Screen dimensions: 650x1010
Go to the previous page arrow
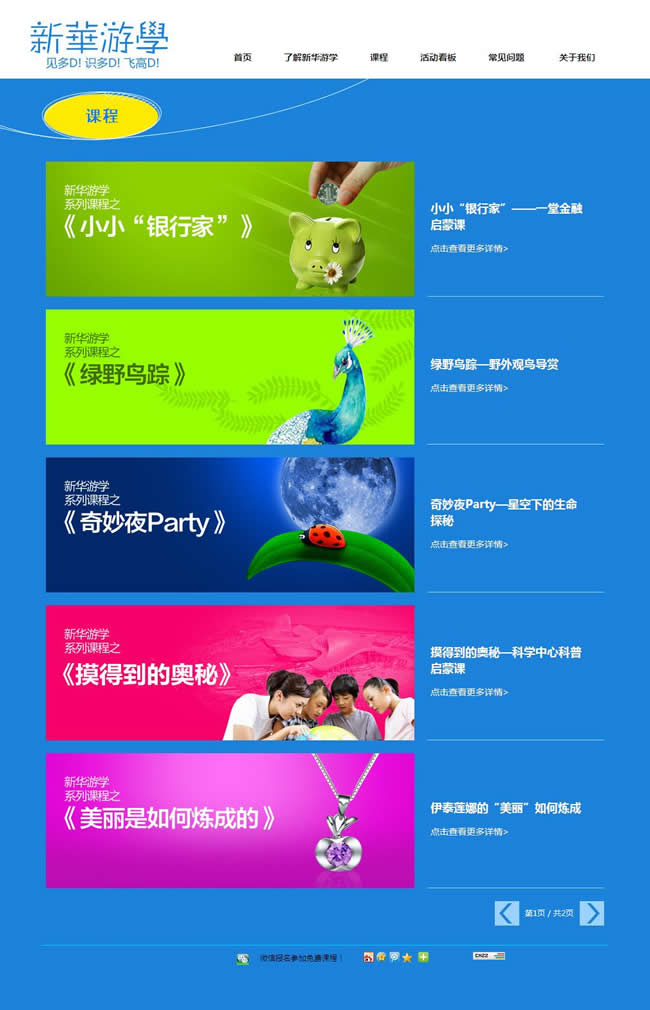tap(507, 913)
